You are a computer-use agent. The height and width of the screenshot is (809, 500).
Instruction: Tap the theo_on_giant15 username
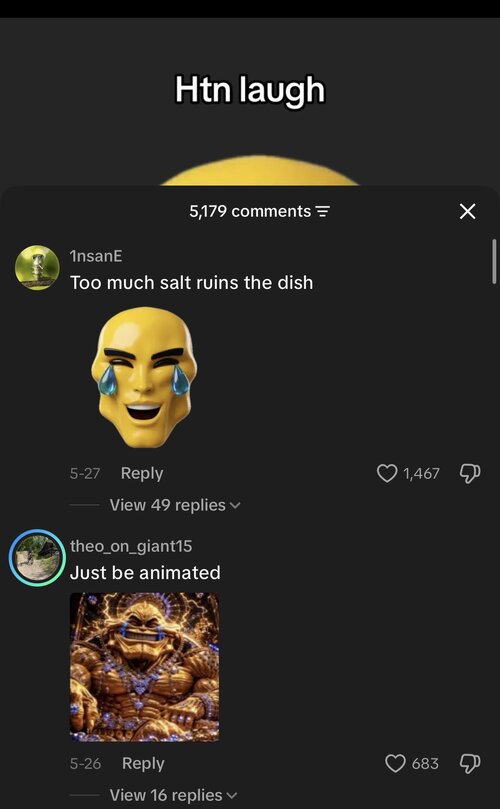click(x=131, y=546)
